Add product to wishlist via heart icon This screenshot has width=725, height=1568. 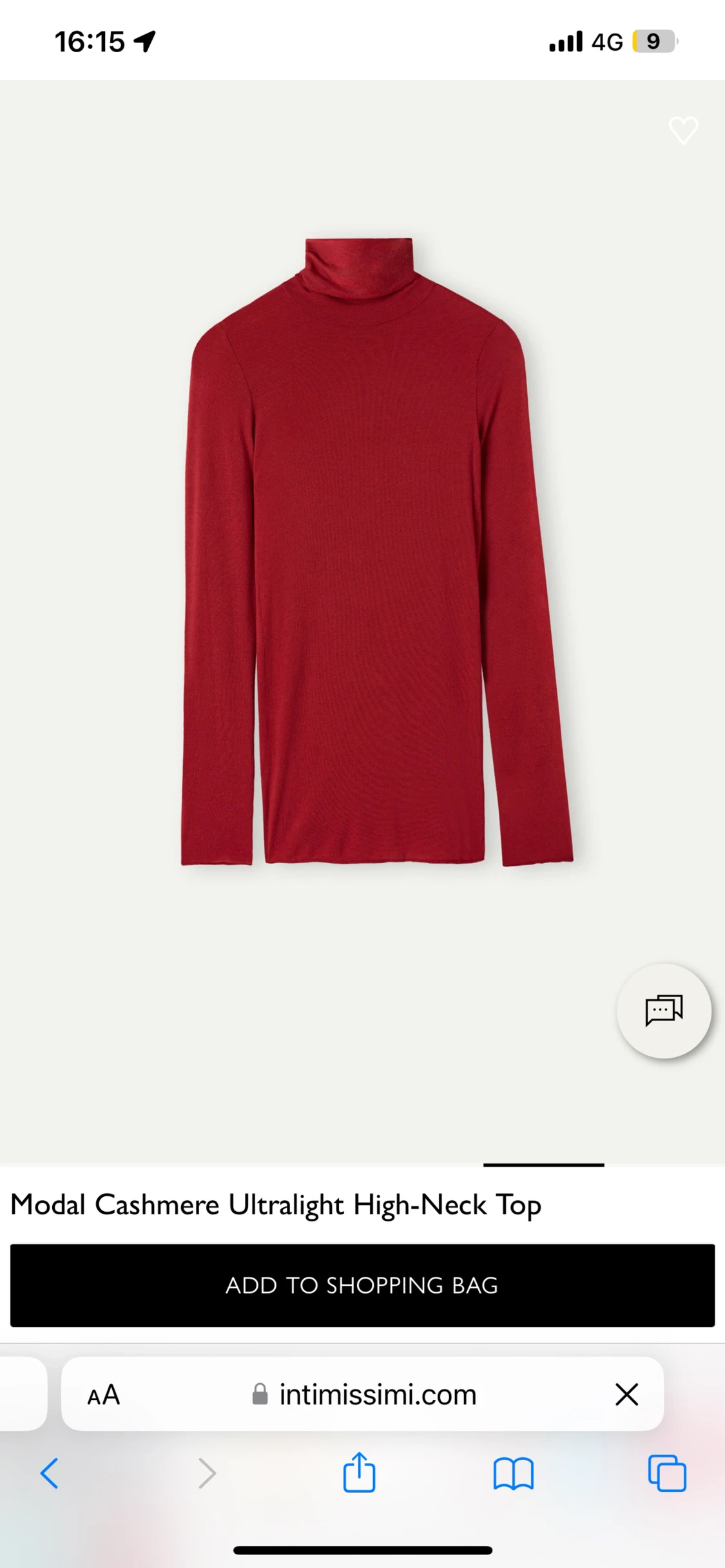pos(683,129)
